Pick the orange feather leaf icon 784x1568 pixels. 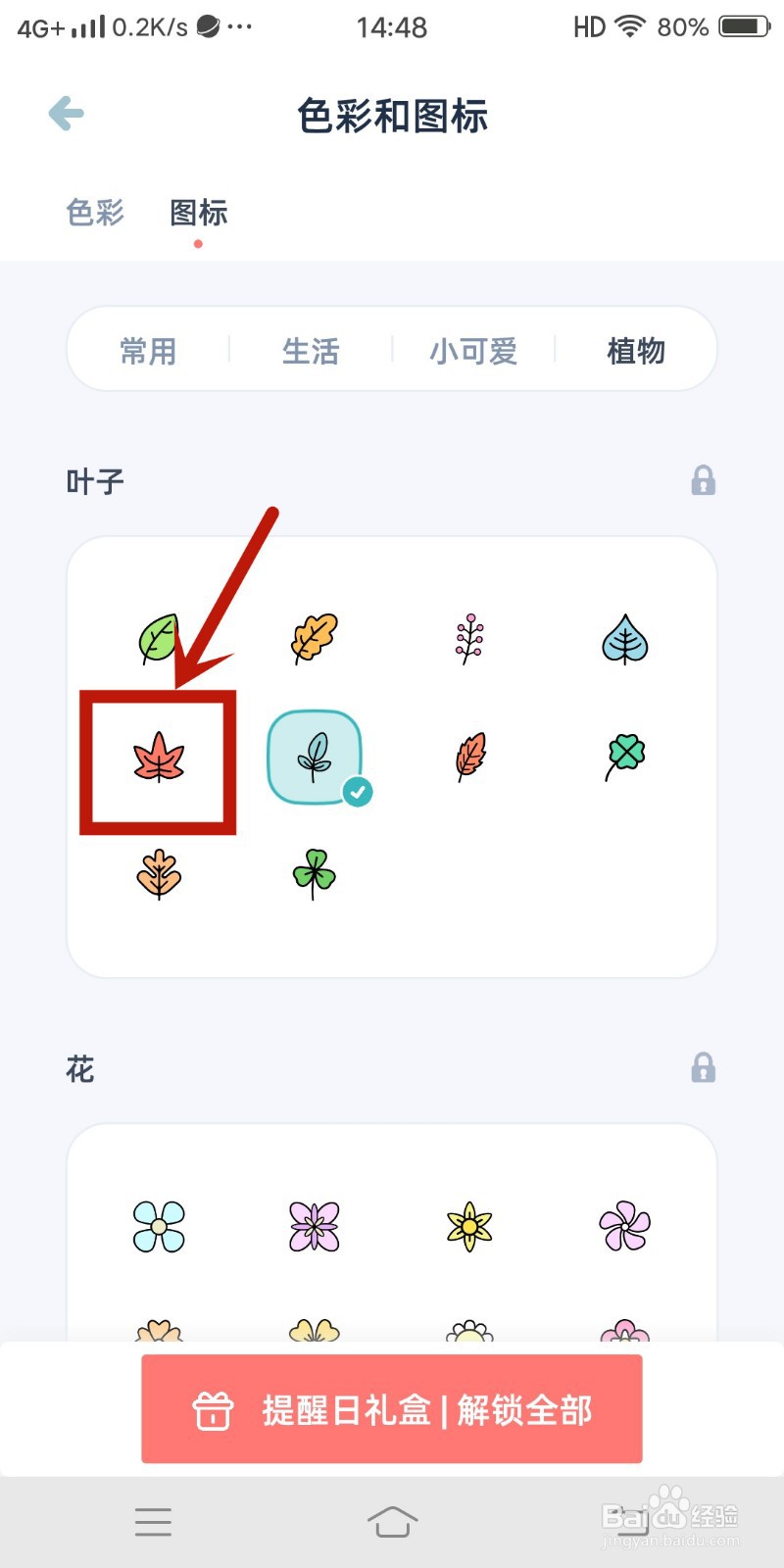click(468, 757)
